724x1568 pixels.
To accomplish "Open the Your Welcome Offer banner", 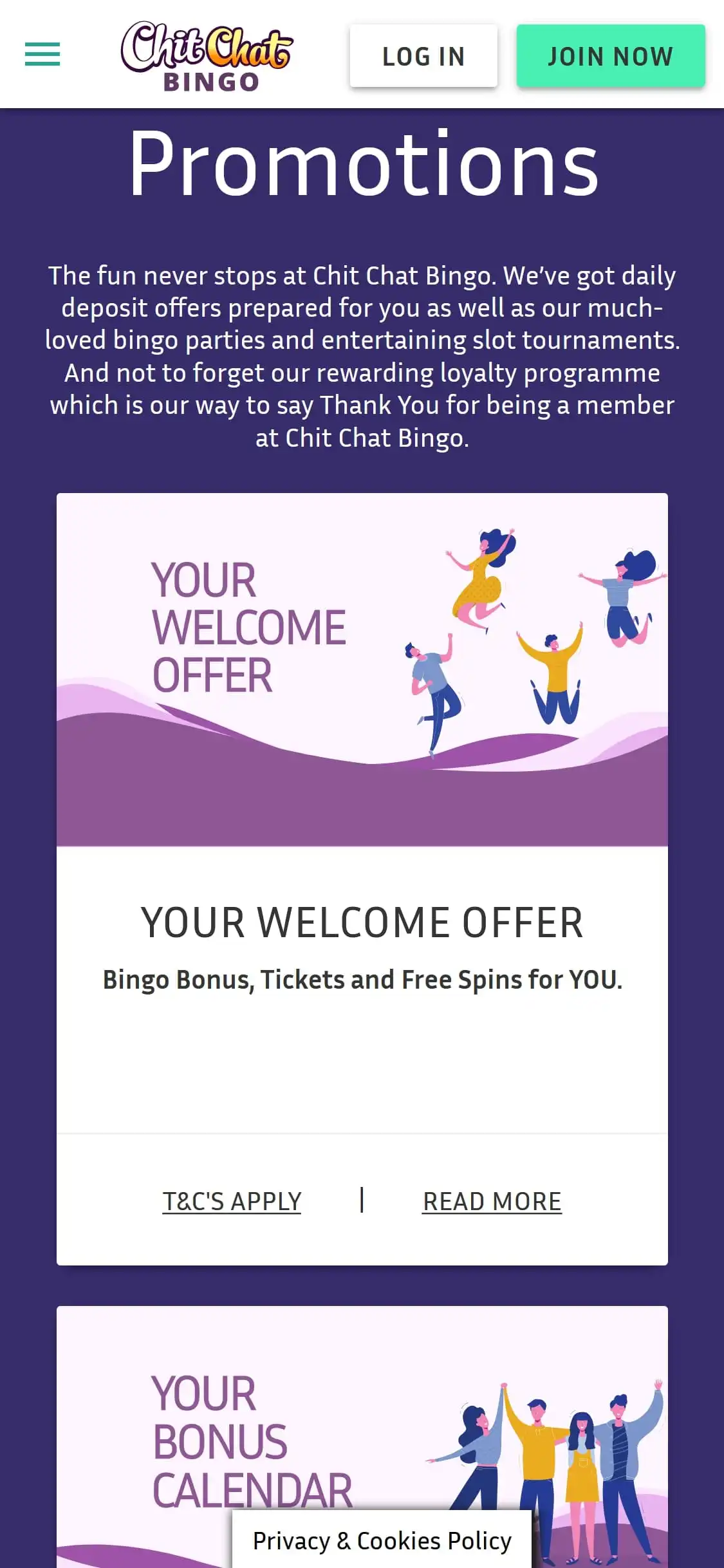I will [x=362, y=669].
